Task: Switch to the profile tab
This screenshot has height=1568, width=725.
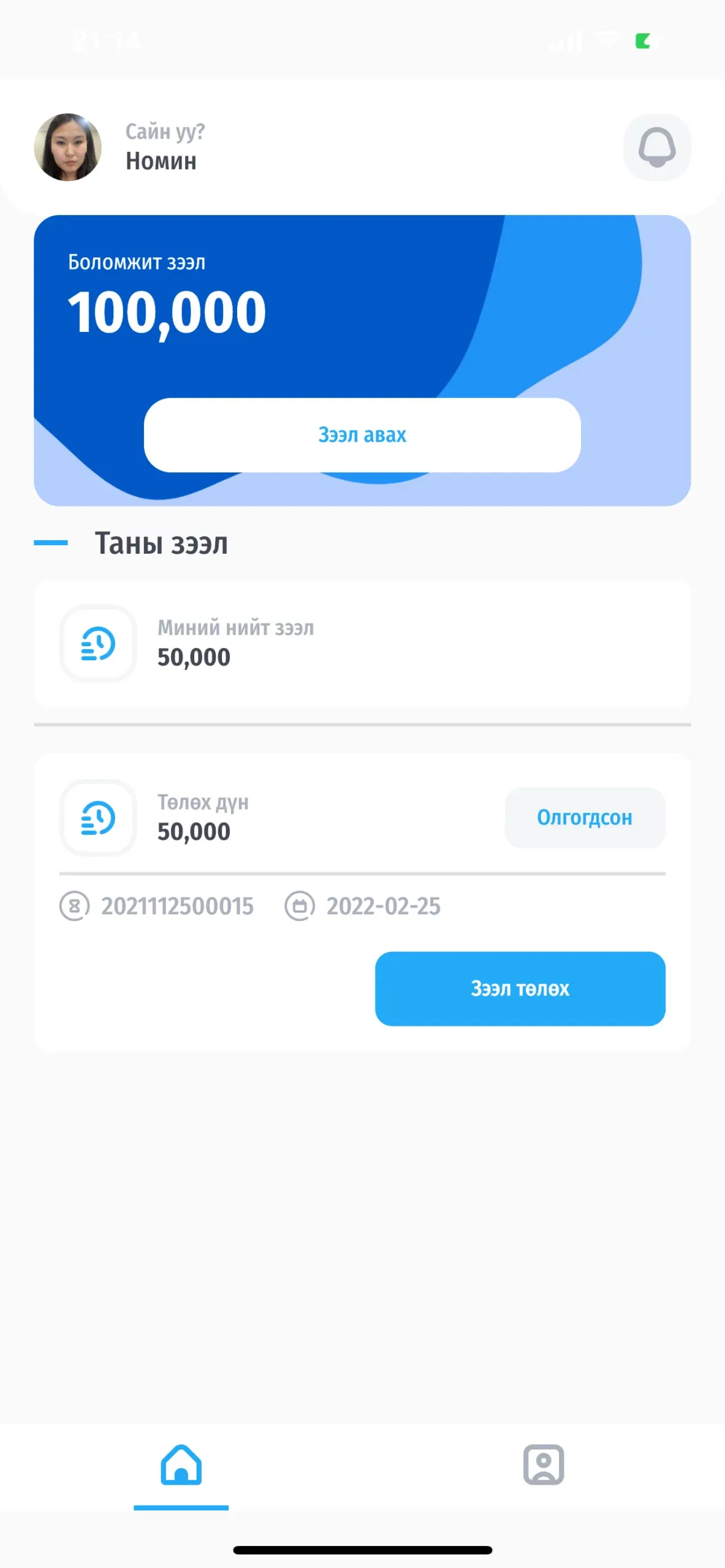Action: coord(544,1466)
